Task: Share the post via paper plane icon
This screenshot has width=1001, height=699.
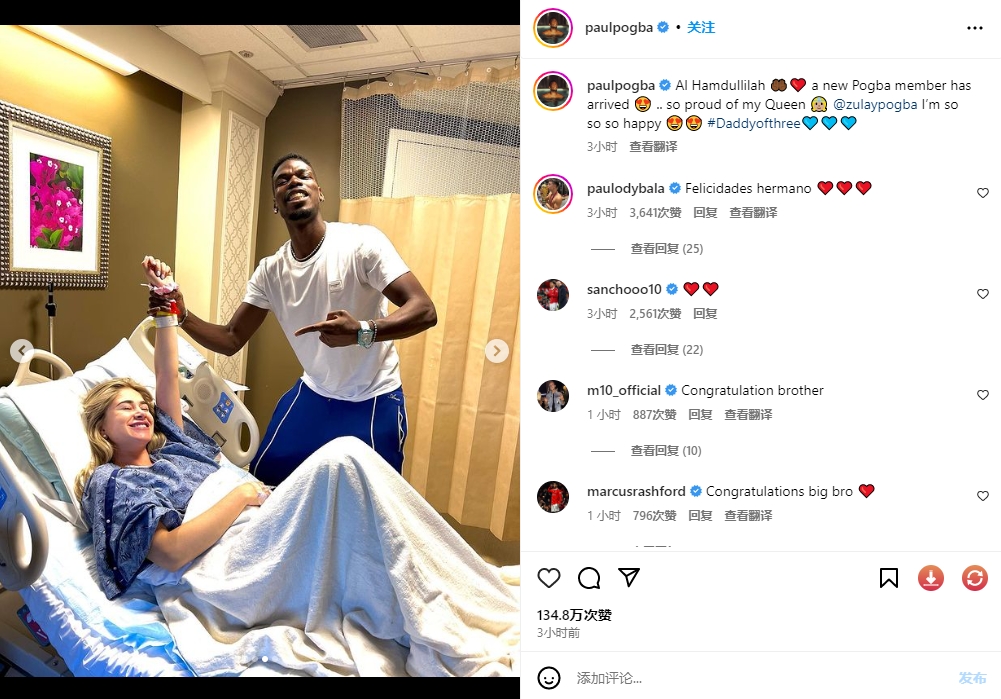Action: point(628,577)
